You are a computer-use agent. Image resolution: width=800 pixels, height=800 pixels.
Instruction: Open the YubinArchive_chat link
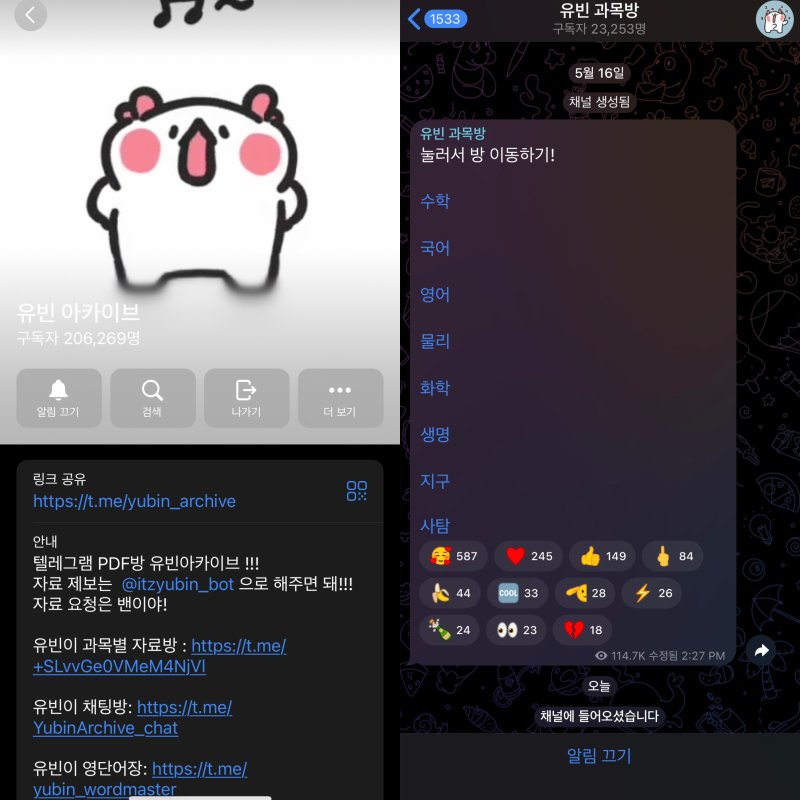[105, 728]
